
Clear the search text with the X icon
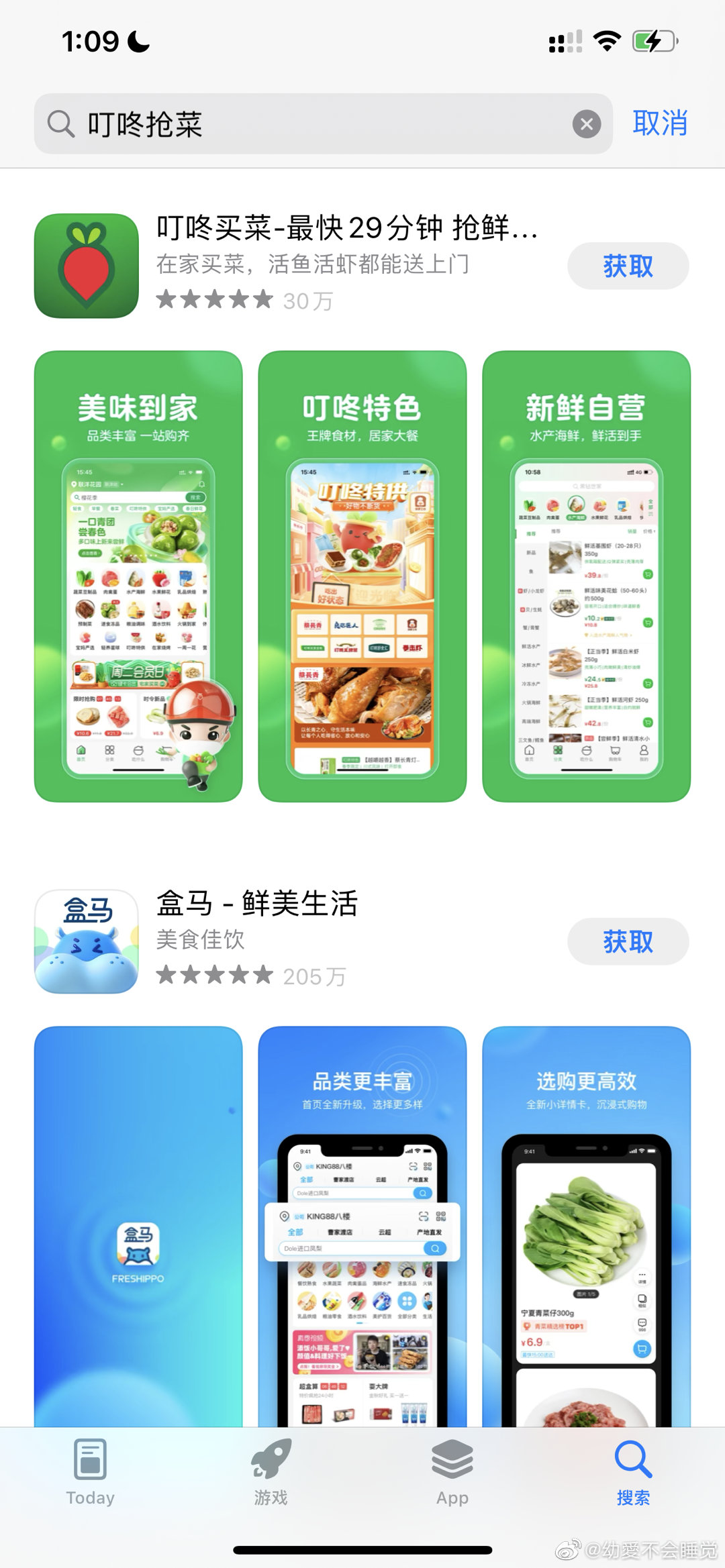tap(586, 124)
